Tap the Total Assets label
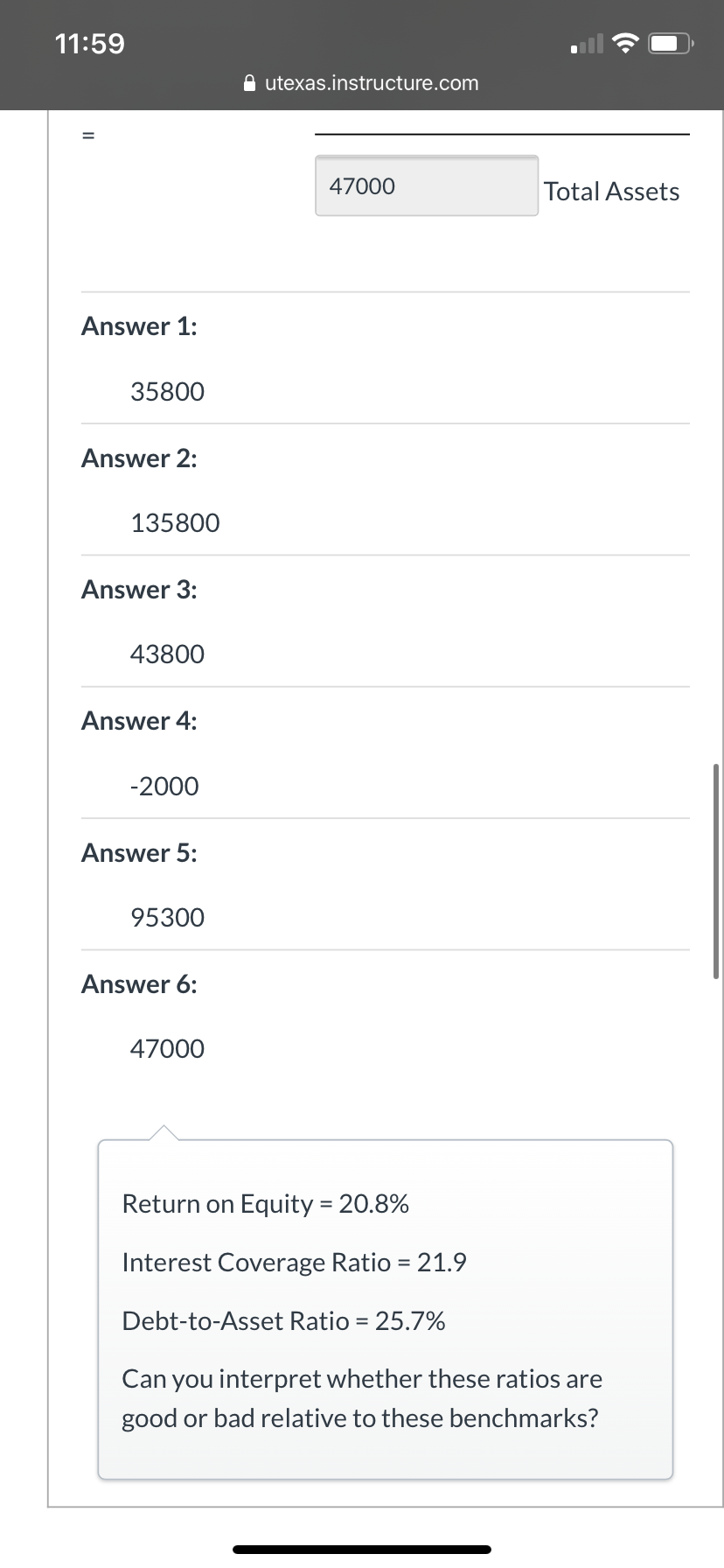 612,191
